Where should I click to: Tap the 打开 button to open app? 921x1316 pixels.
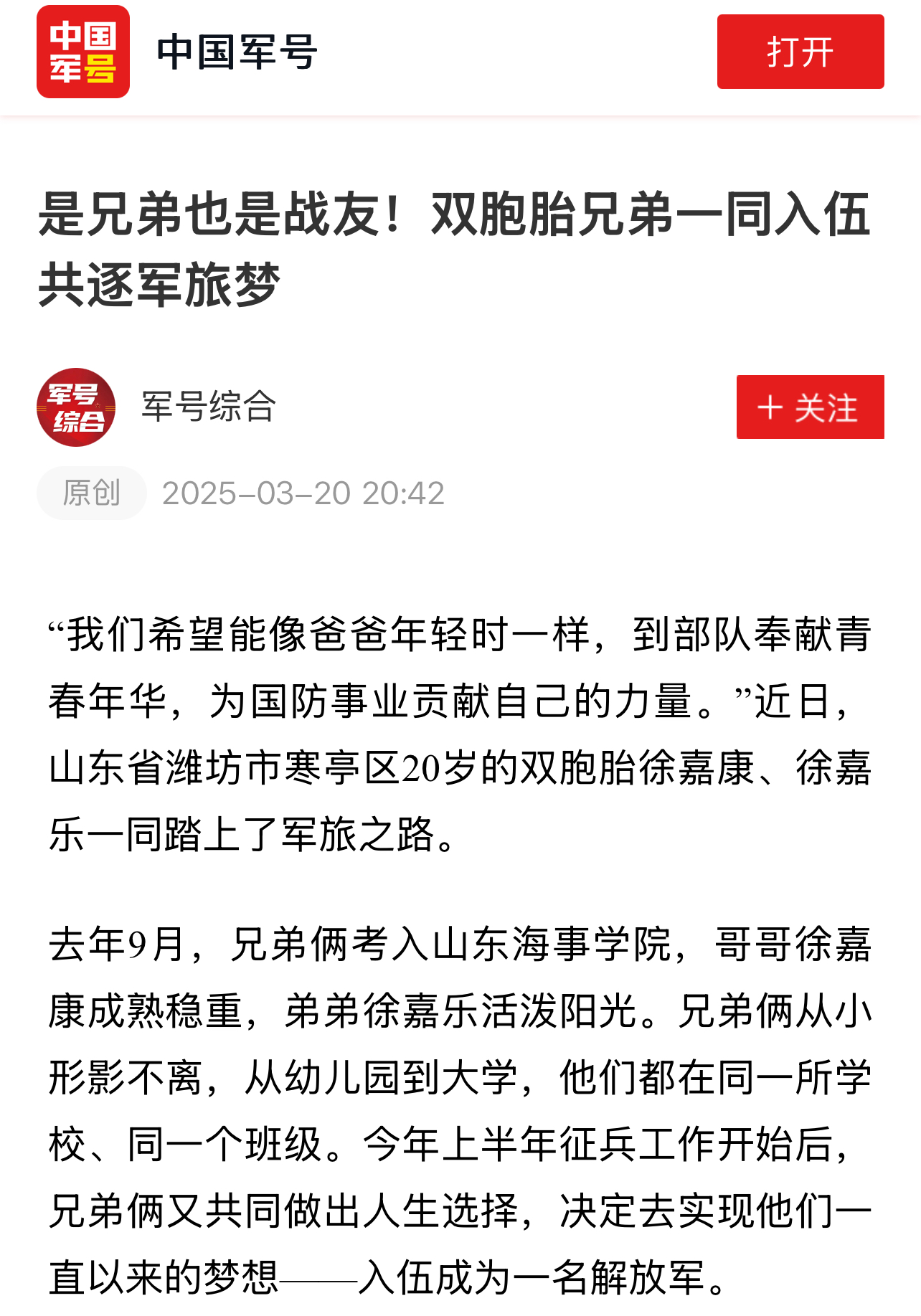coord(800,52)
